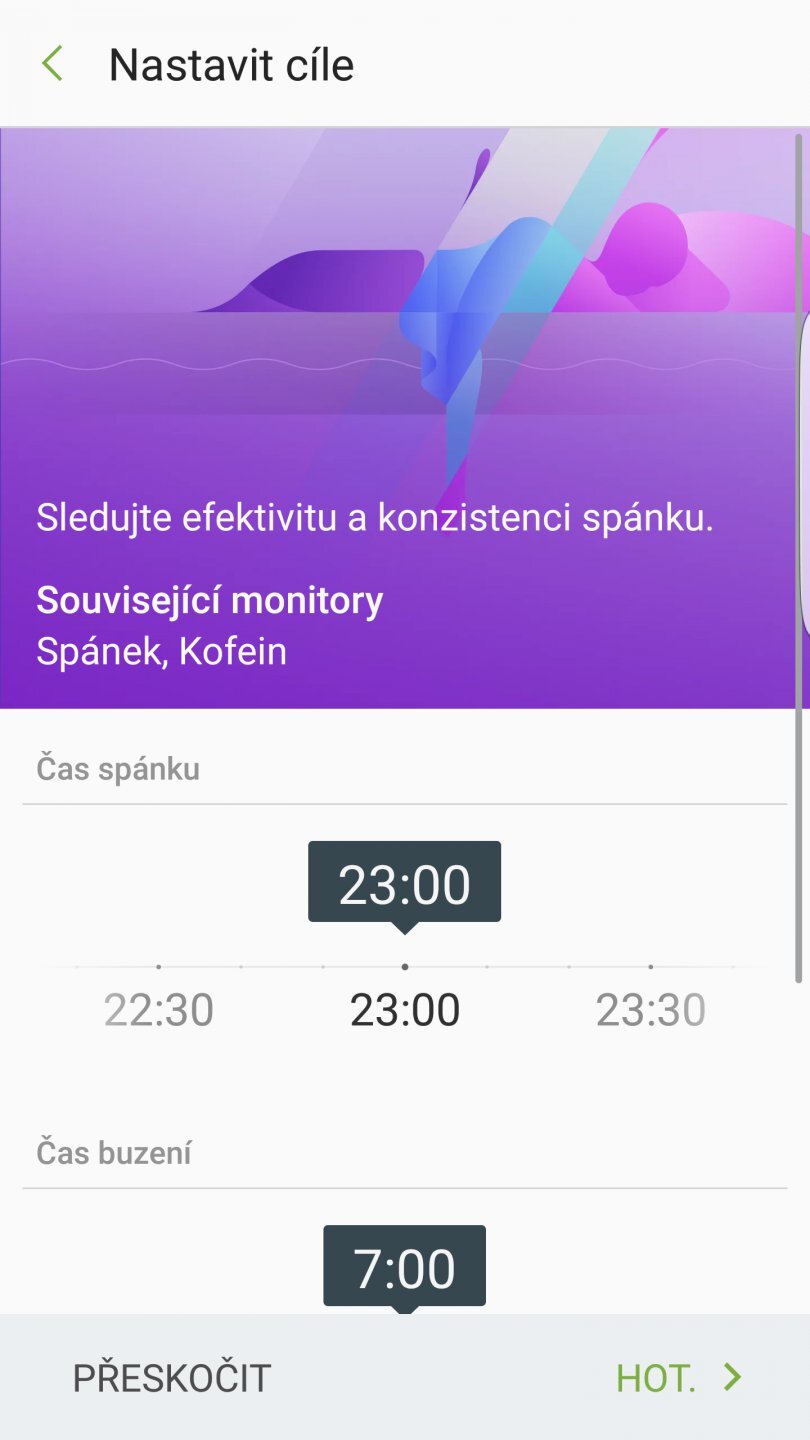
Task: Tap the Související monitory label
Action: pyautogui.click(x=209, y=600)
